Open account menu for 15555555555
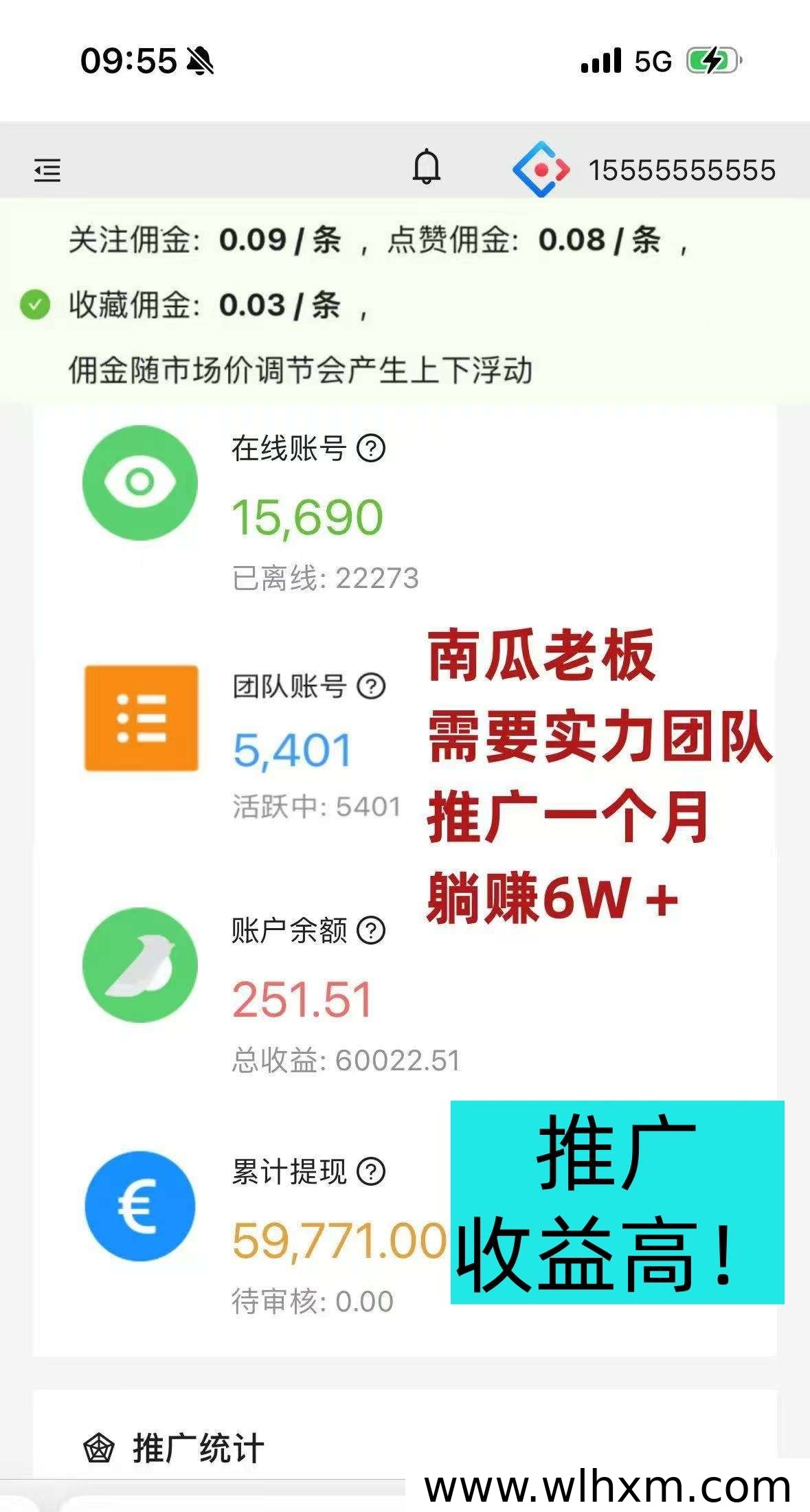 [x=644, y=170]
